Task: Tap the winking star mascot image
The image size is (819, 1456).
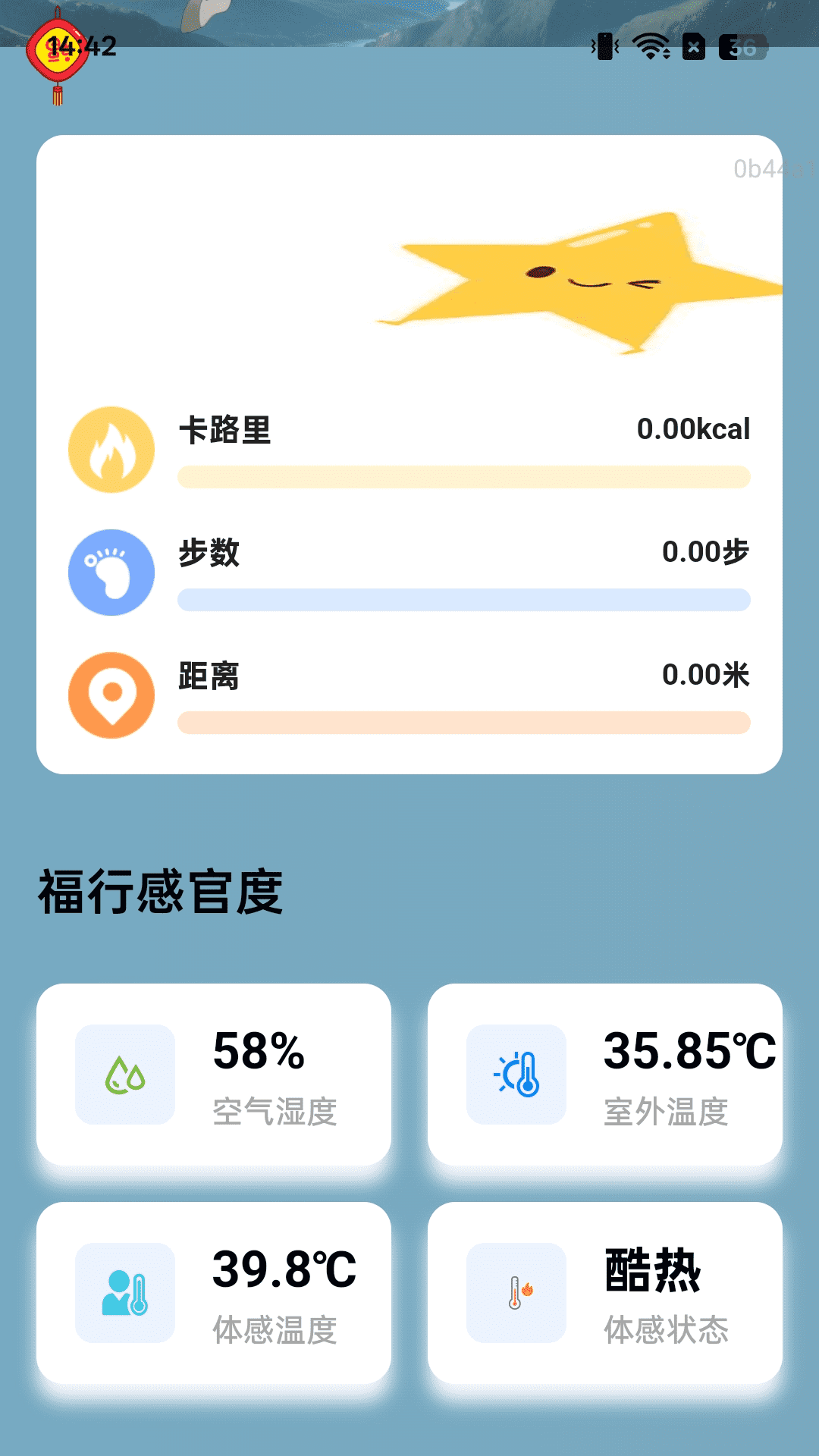Action: pos(599,281)
